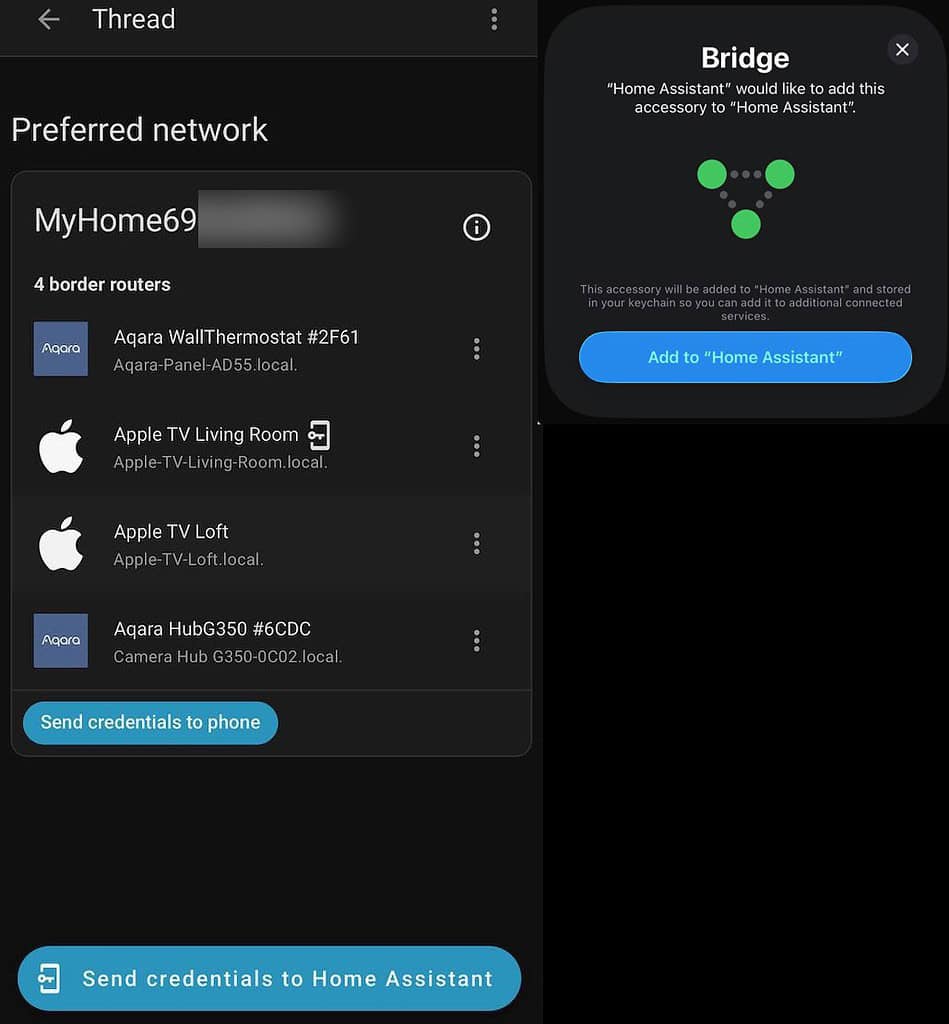Open options for Aqara HubG350 #6CDC
This screenshot has height=1024, width=949.
click(x=476, y=640)
